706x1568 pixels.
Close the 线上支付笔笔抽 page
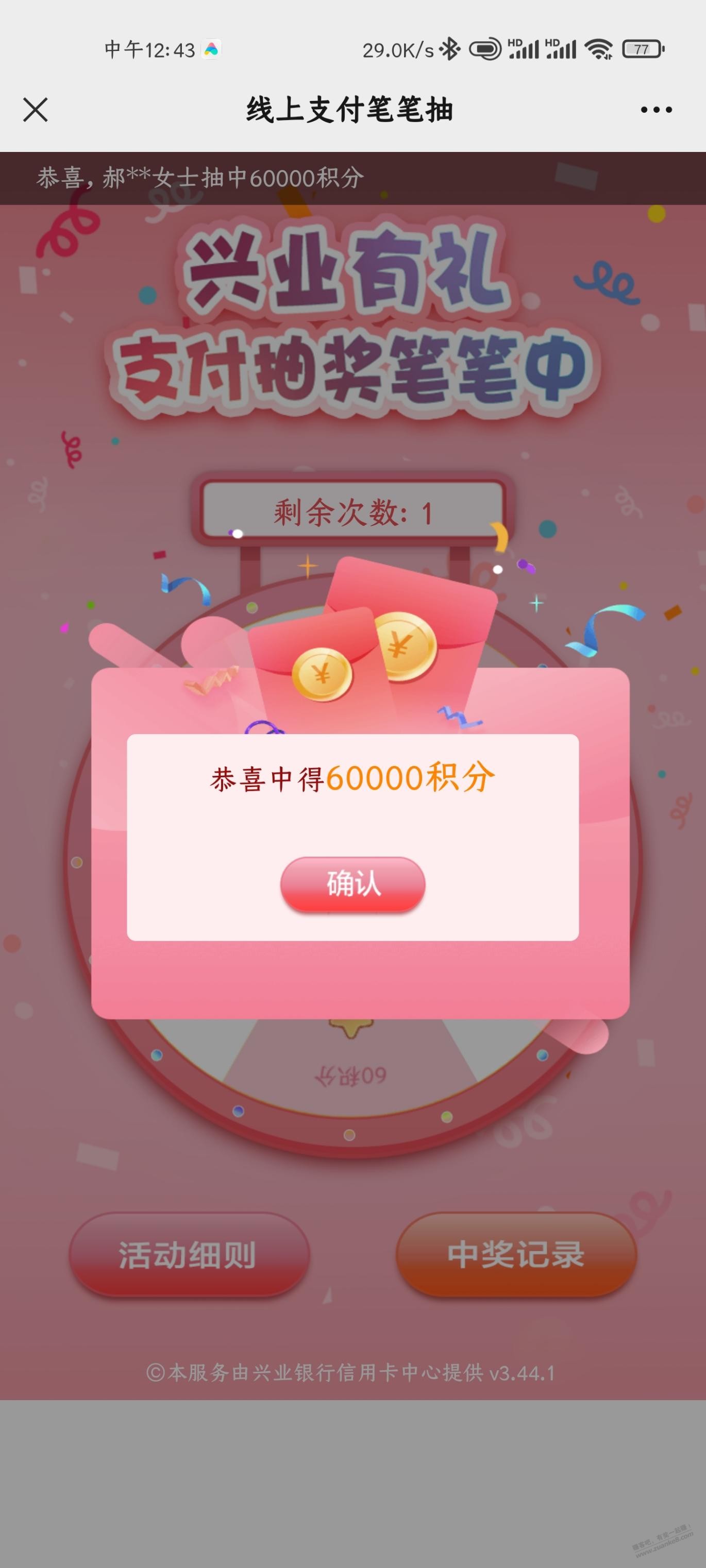click(x=36, y=110)
